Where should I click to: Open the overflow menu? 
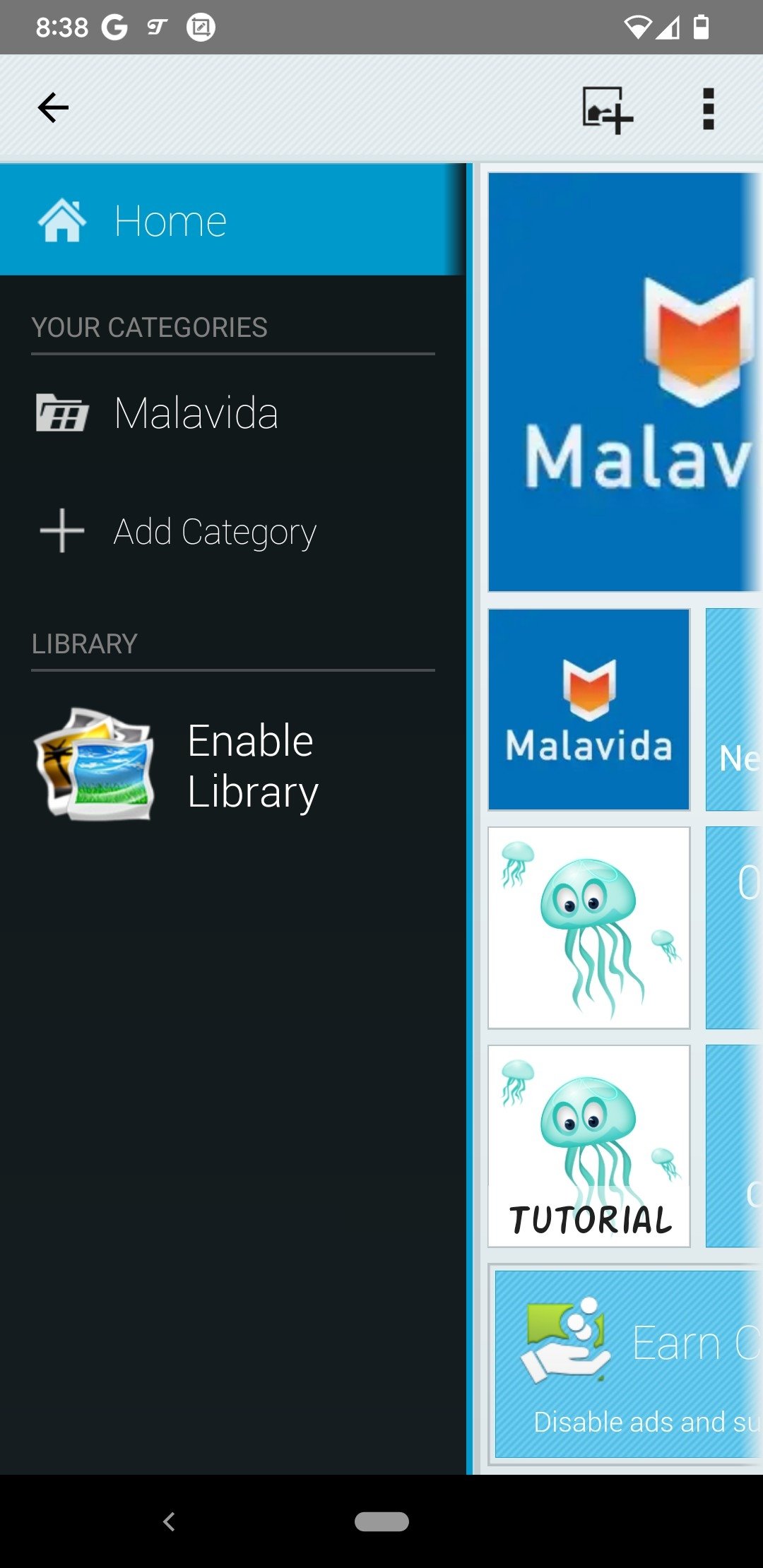point(709,109)
